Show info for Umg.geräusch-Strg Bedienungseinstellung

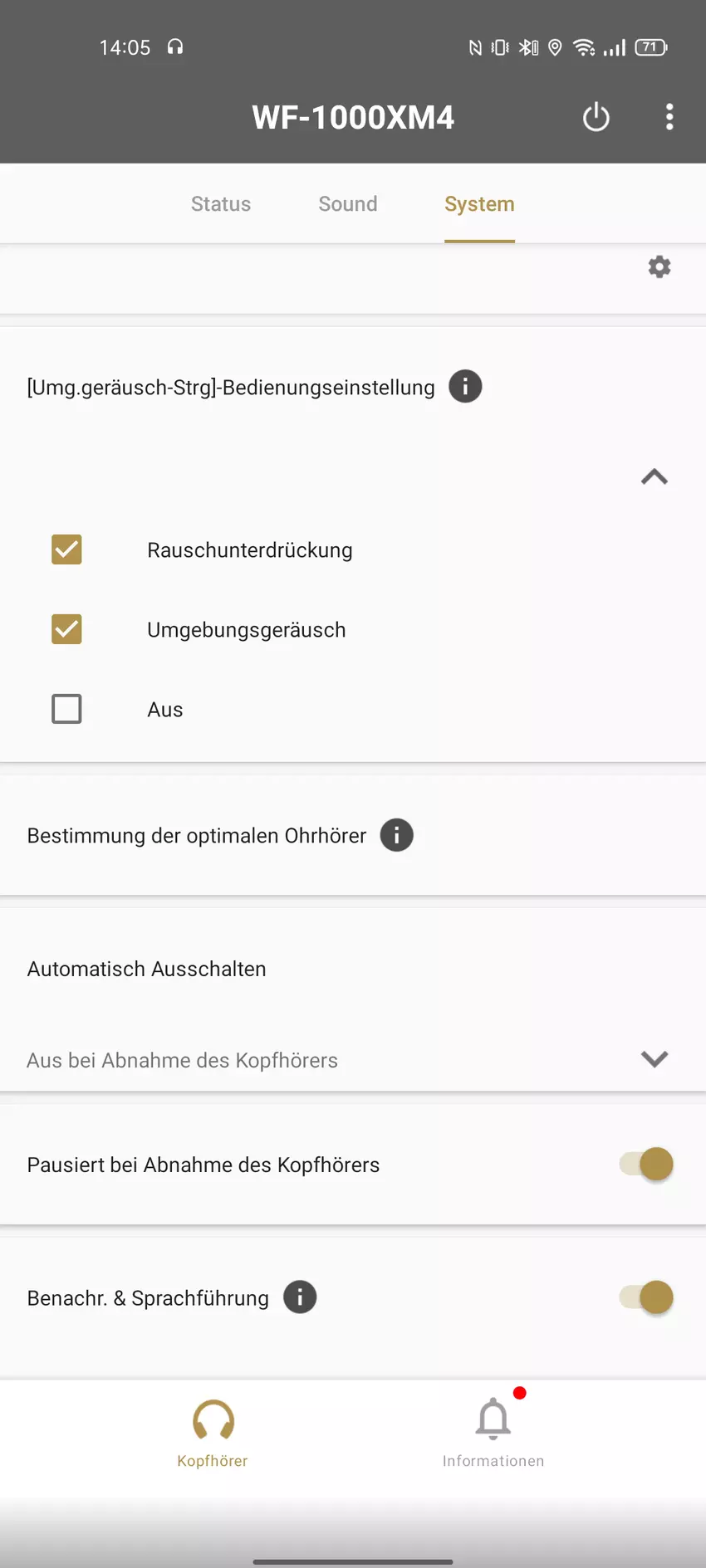465,387
